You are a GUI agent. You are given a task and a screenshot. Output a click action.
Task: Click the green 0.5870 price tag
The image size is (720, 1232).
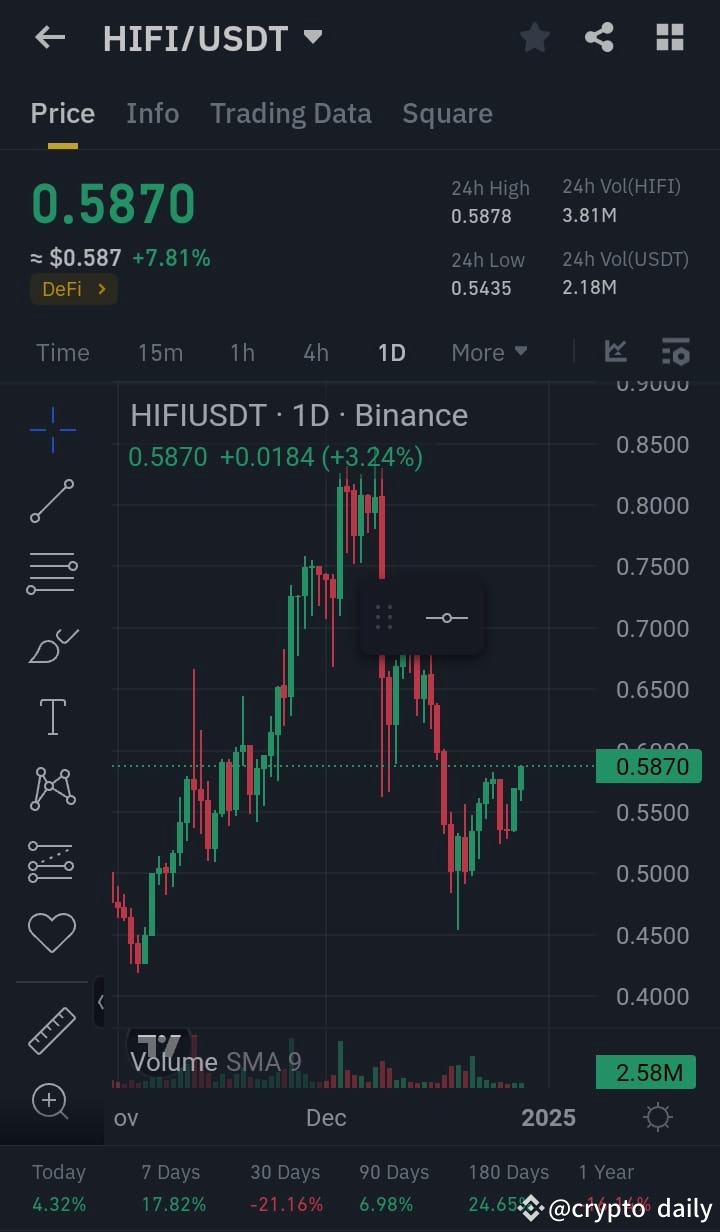coord(648,766)
